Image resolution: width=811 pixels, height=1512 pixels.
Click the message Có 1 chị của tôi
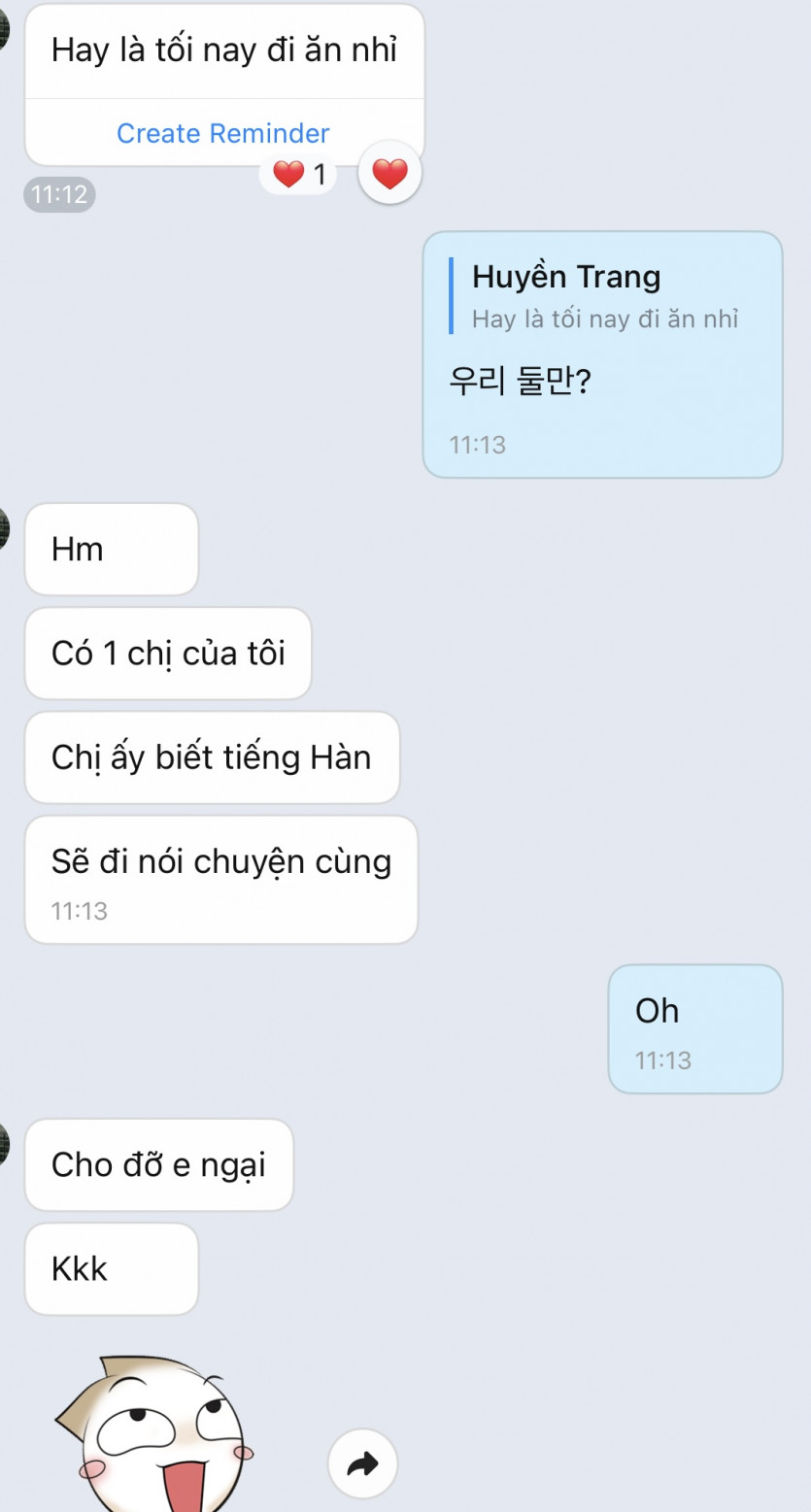tap(167, 653)
